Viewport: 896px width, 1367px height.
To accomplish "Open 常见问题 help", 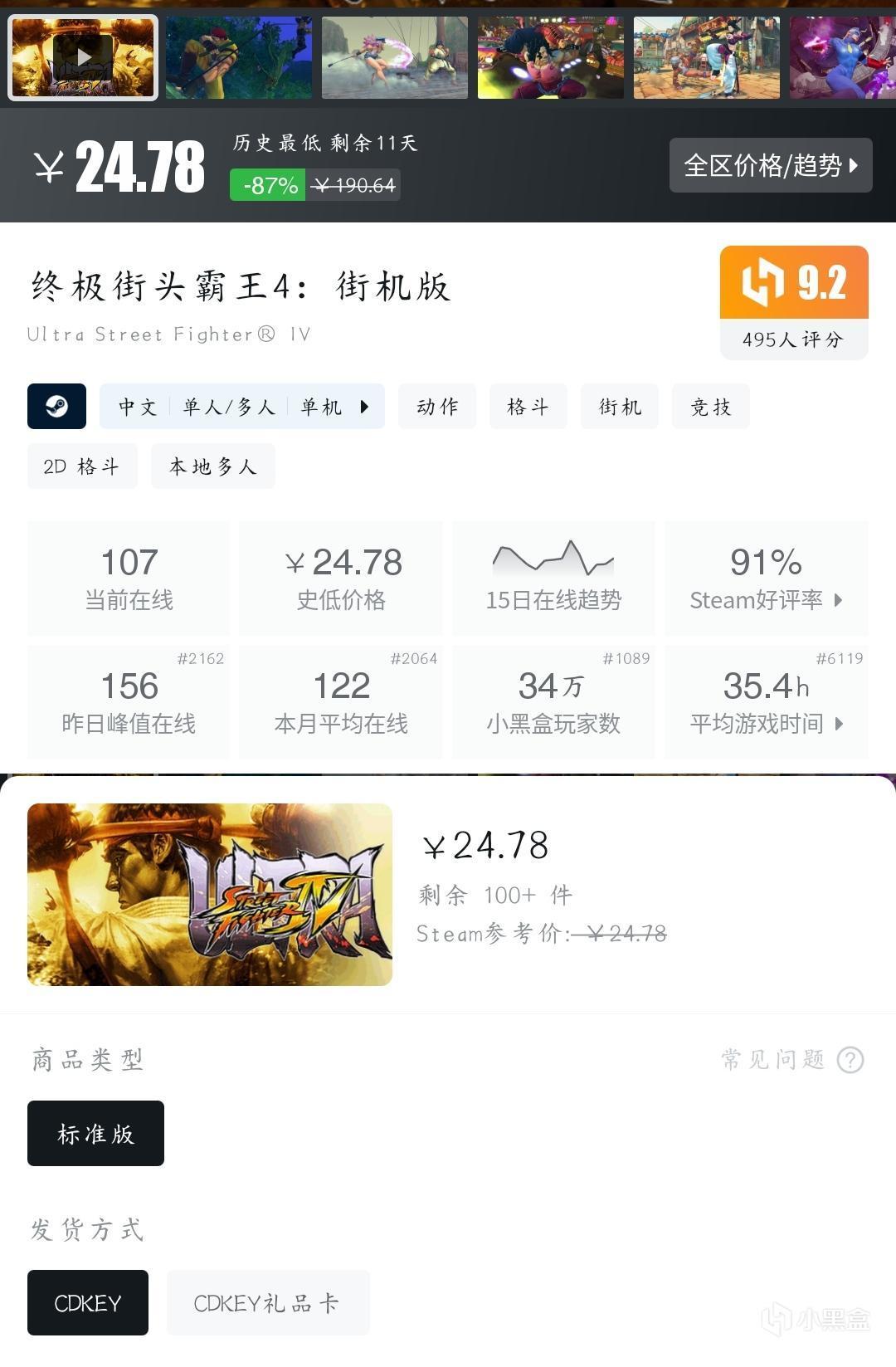I will click(x=792, y=1060).
